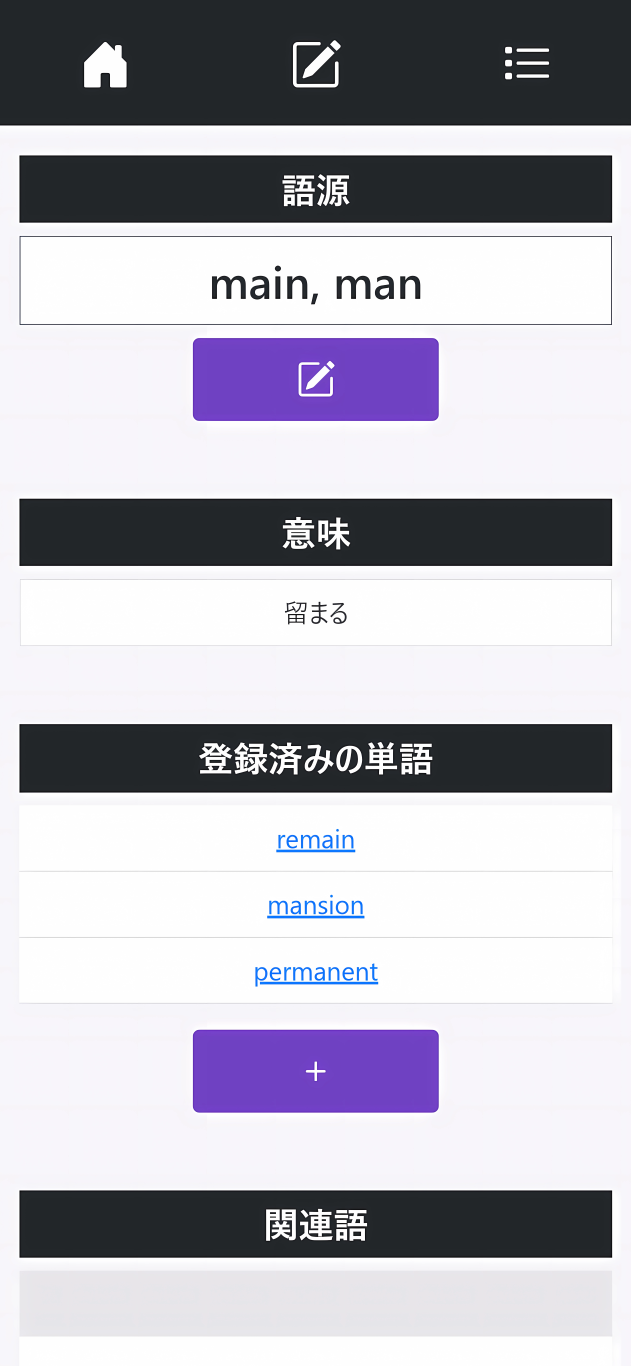The height and width of the screenshot is (1366, 631).
Task: Open the word remain
Action: (316, 839)
